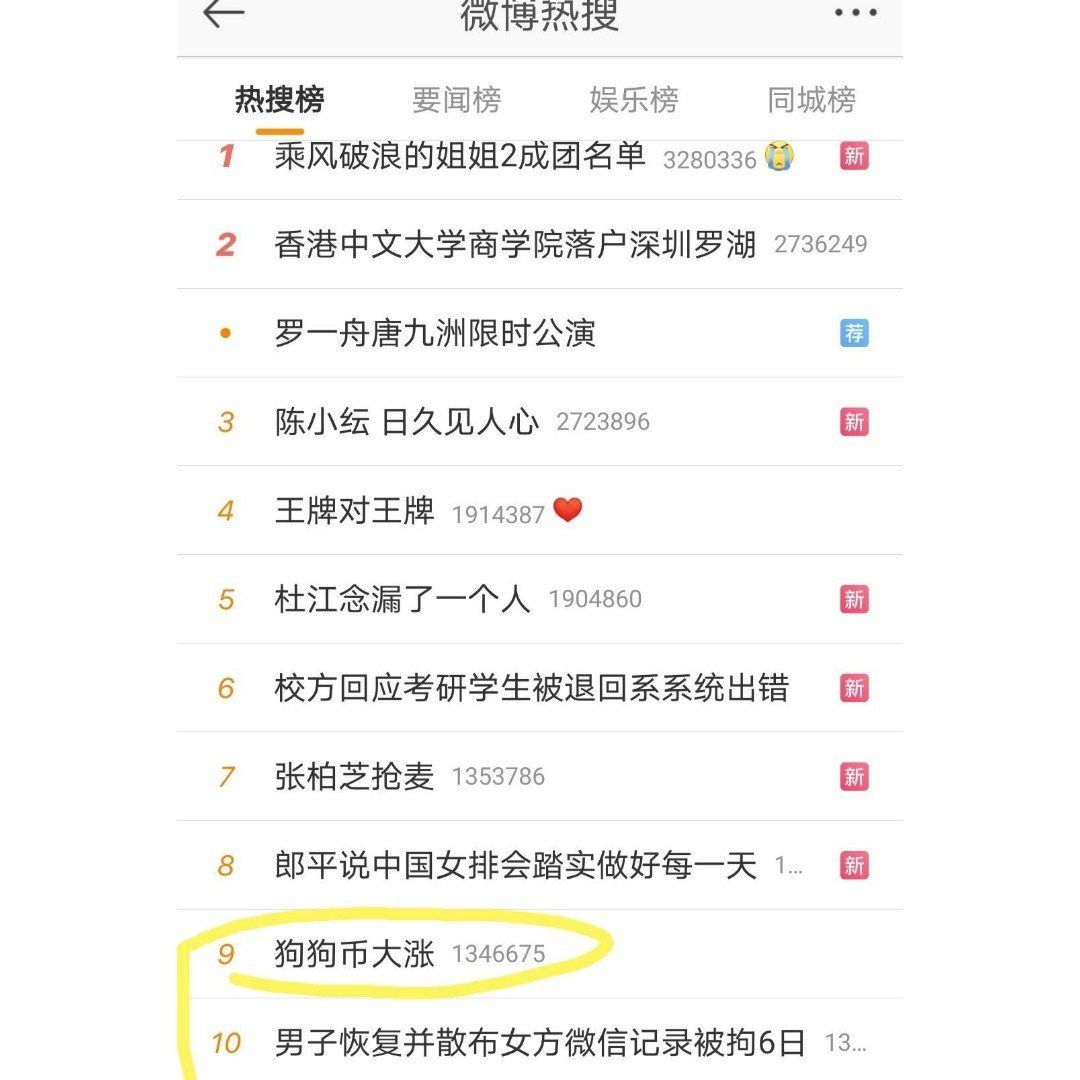Viewport: 1080px width, 1080px height.
Task: Open topic 校方回应考研学生被退回系系统出错
Action: [x=531, y=688]
